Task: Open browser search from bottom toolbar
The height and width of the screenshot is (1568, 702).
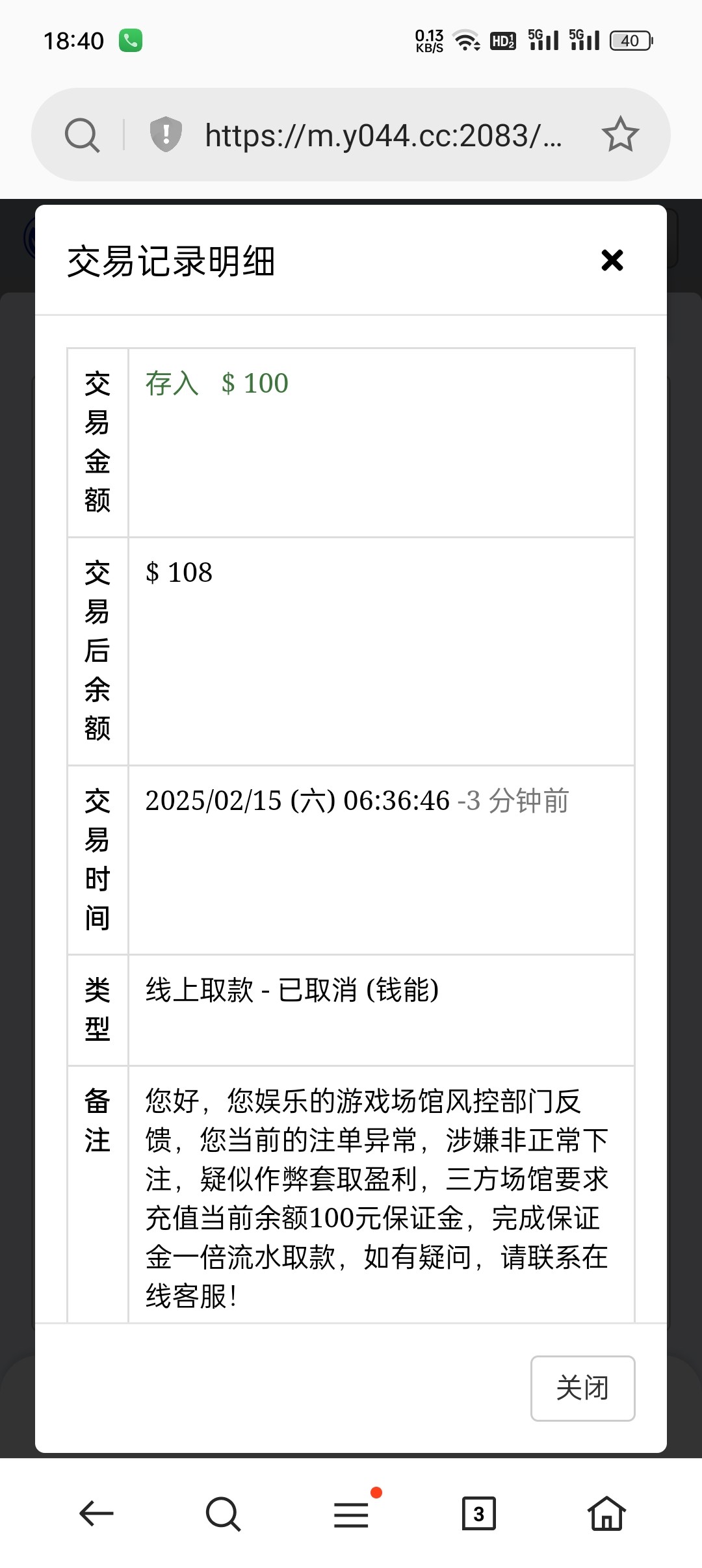Action: (223, 1513)
